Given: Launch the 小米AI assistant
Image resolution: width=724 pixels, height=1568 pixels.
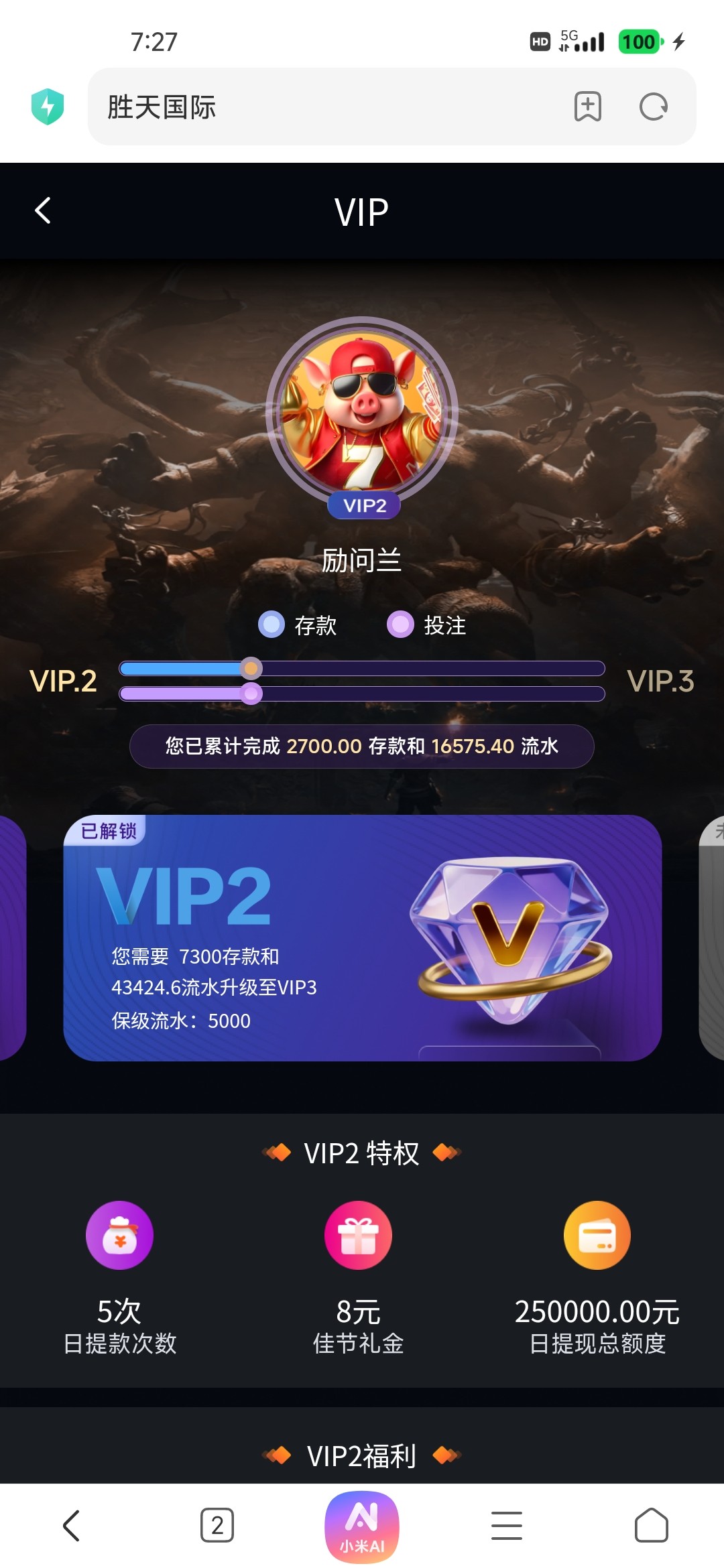Looking at the screenshot, I should 362,1526.
